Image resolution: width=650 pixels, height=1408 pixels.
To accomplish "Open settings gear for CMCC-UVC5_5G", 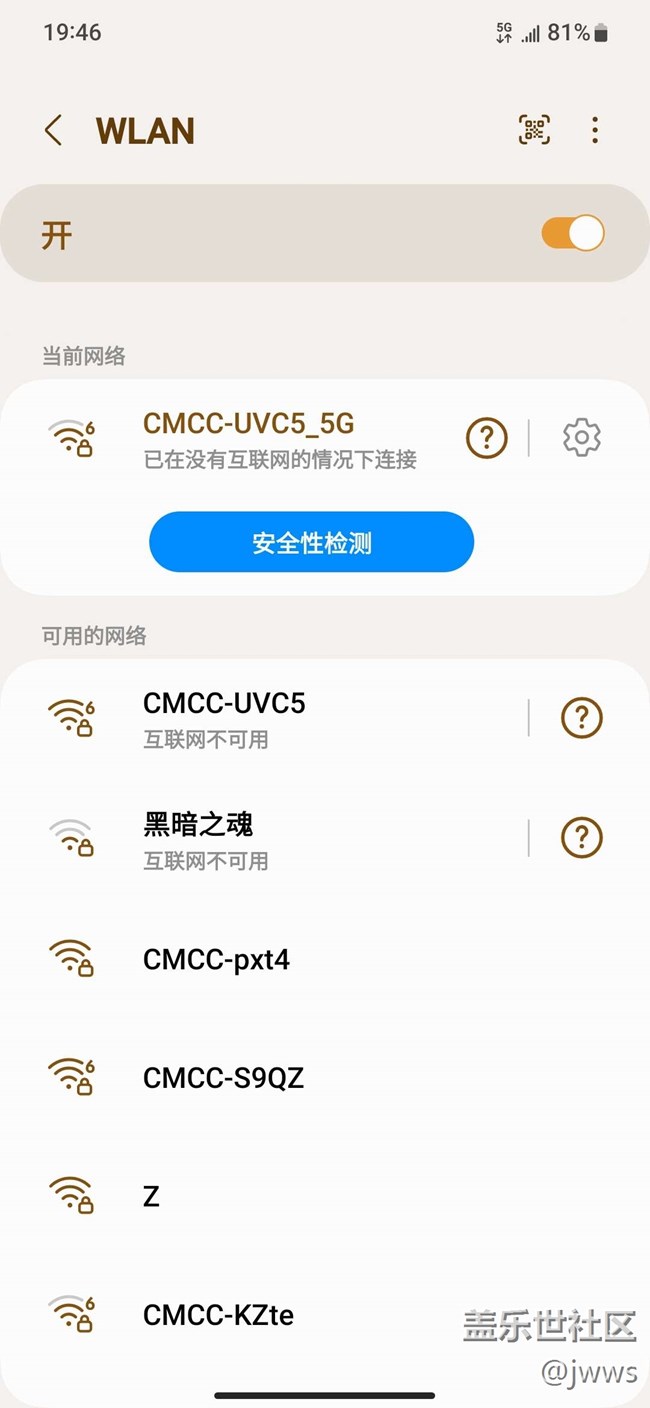I will [582, 438].
